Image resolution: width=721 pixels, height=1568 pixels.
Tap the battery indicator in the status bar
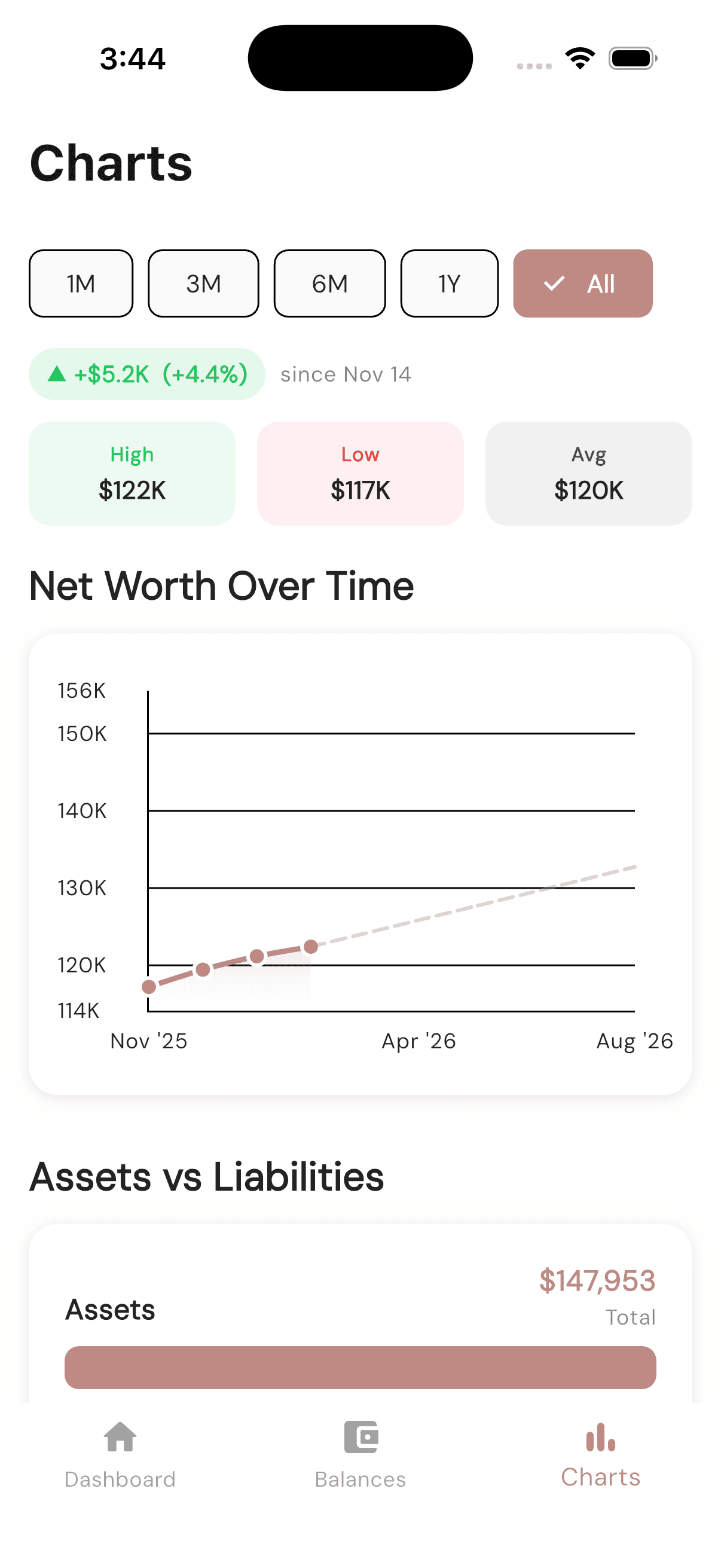[x=631, y=57]
